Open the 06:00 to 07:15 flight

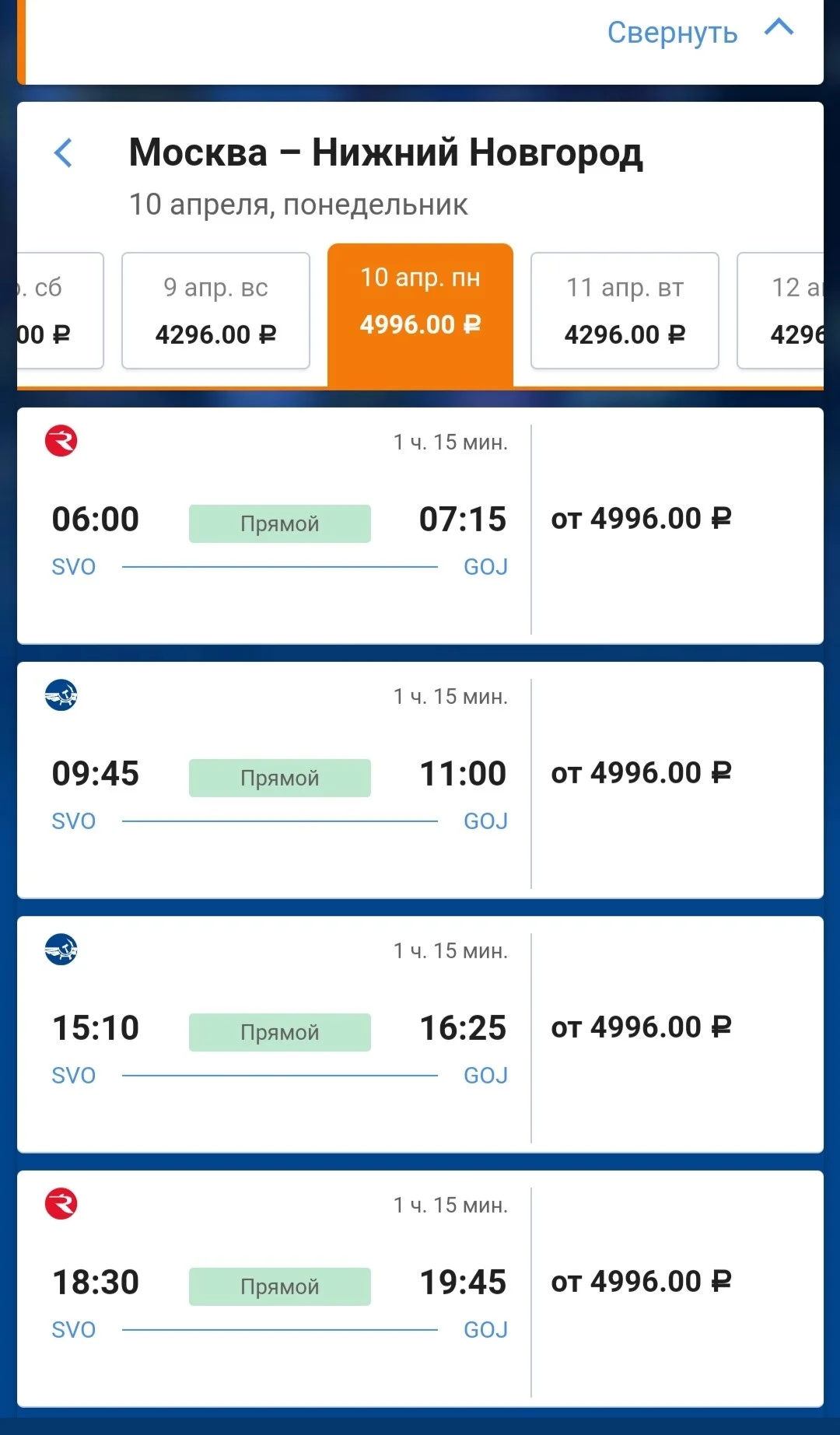click(x=420, y=526)
